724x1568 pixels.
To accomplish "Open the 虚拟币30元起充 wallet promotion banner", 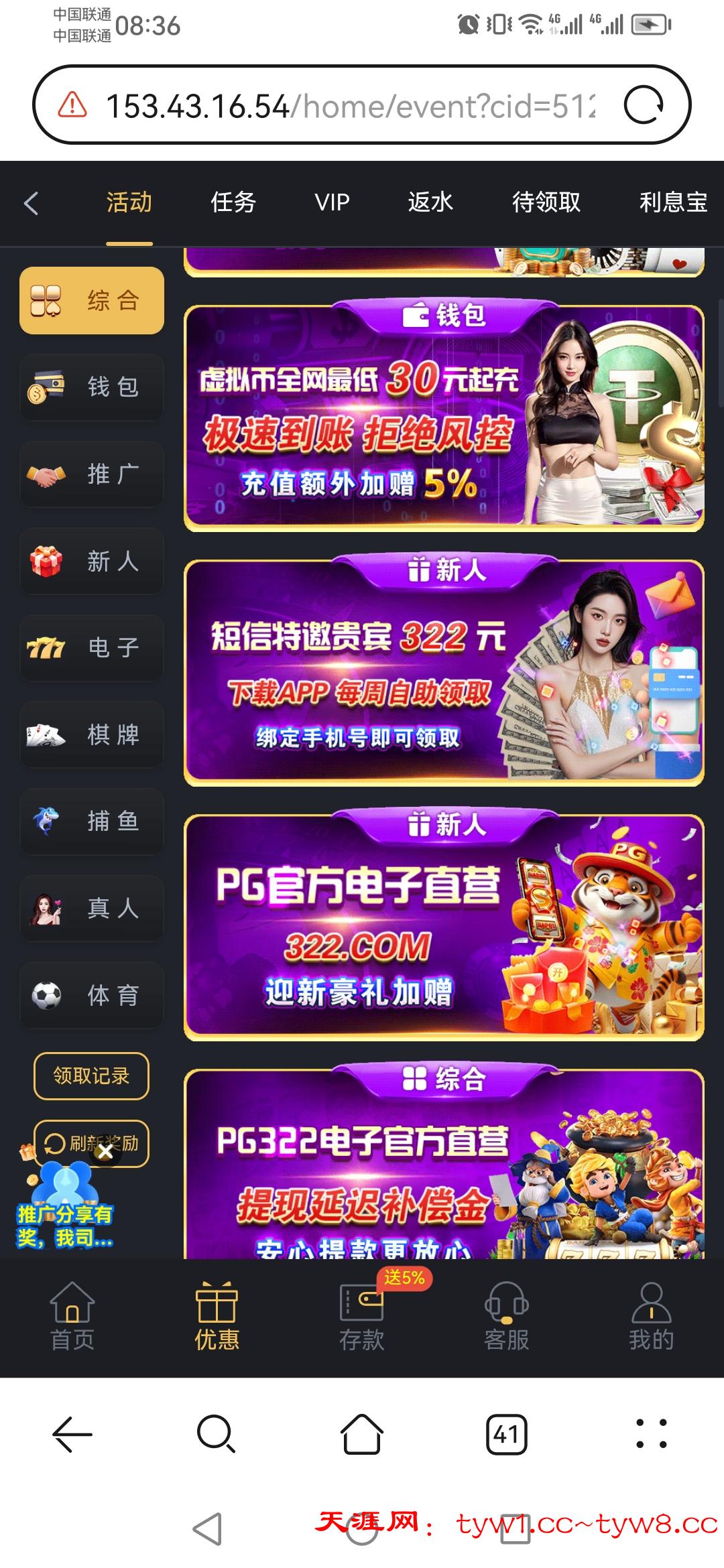I will (444, 419).
